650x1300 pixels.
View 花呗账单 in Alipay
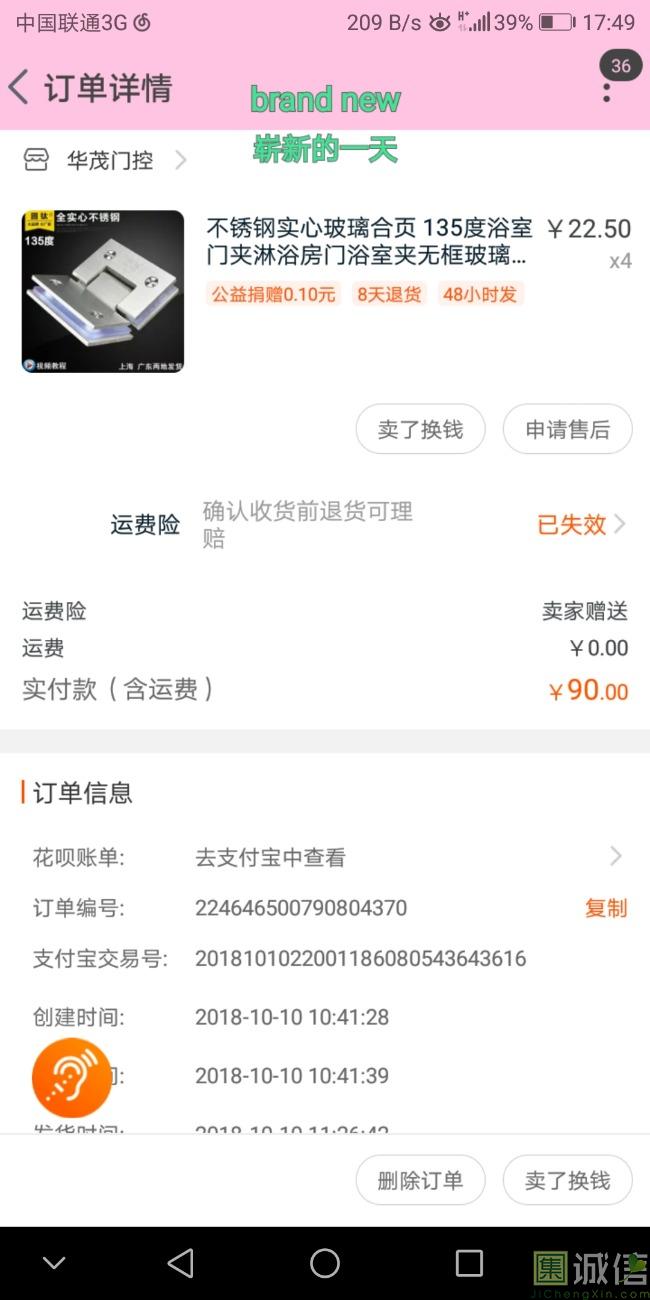click(400, 857)
